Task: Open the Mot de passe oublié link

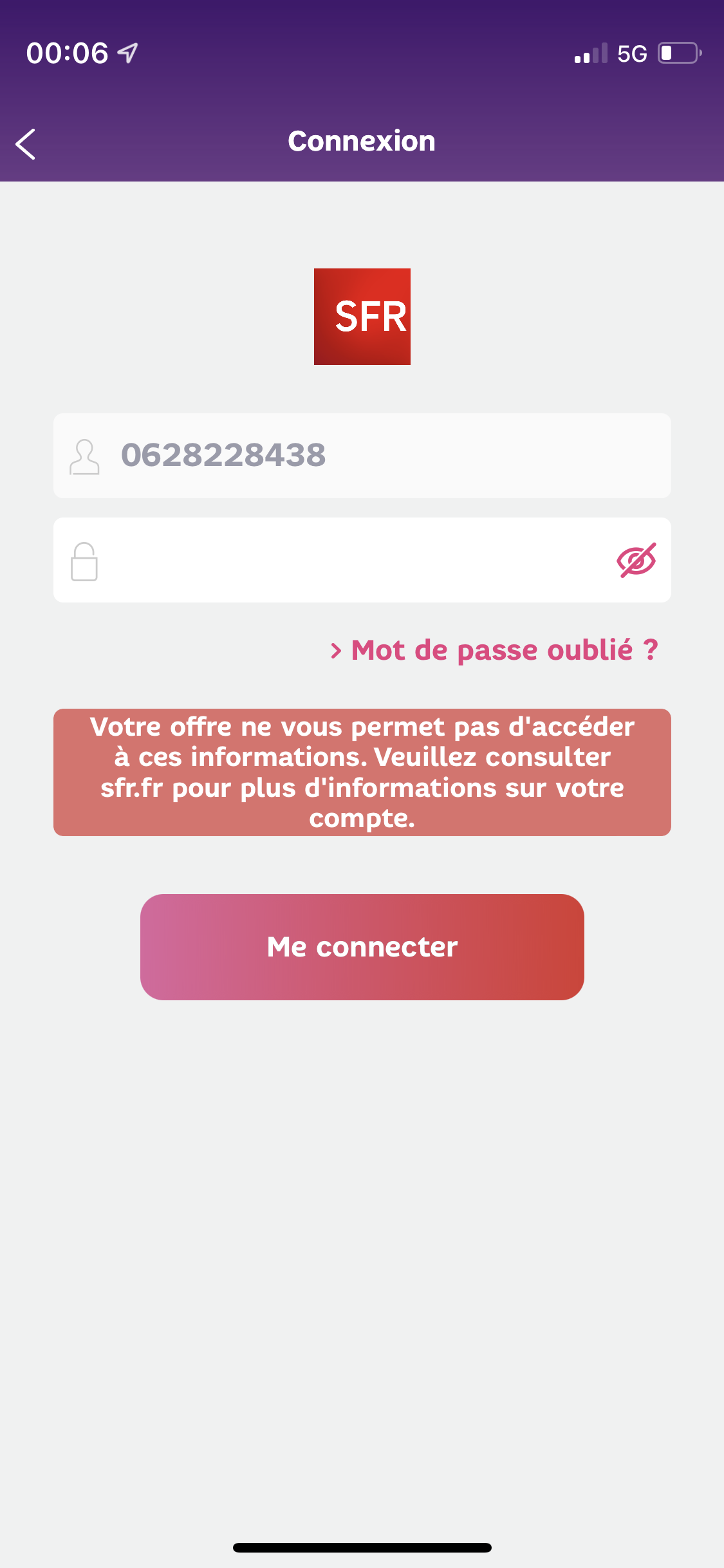Action: coord(505,650)
